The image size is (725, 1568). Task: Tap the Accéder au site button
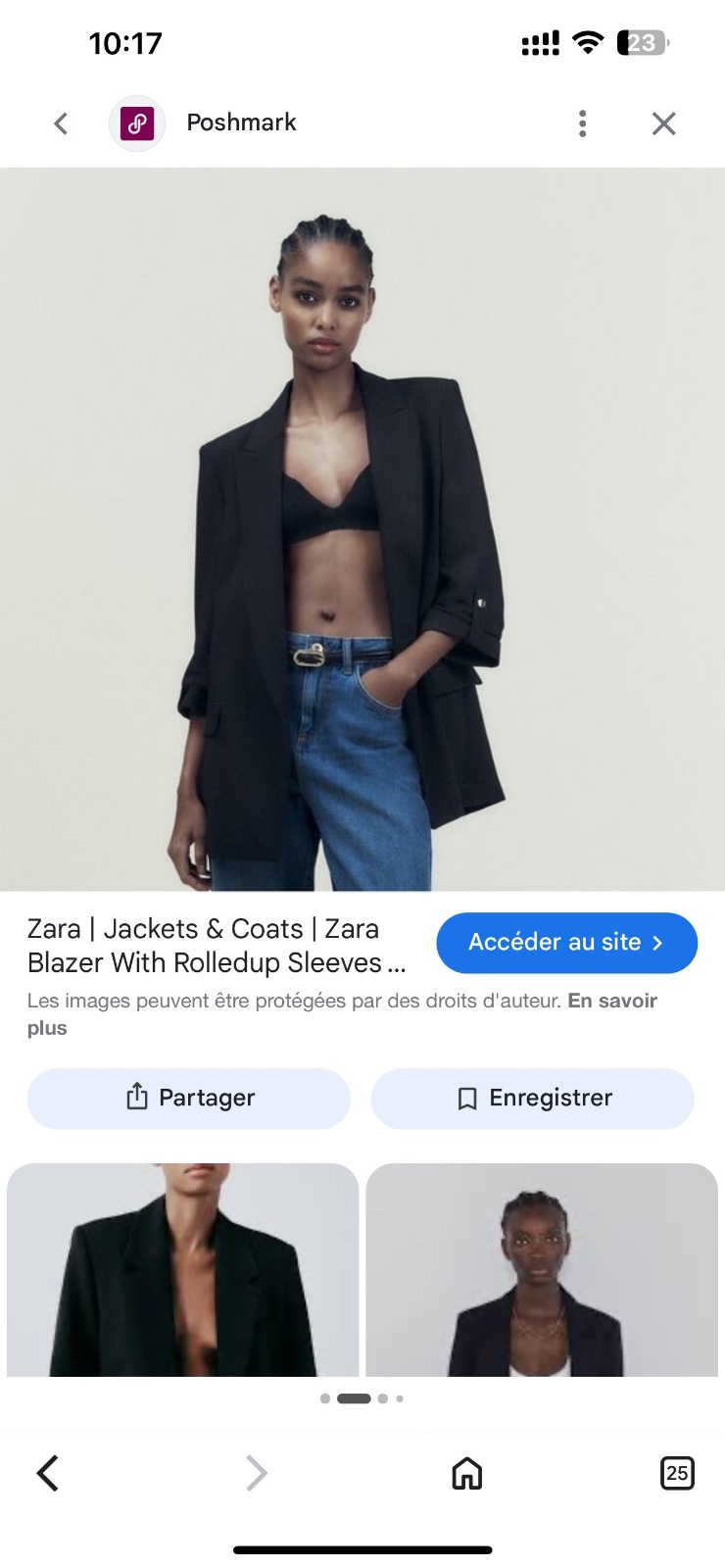(x=566, y=943)
